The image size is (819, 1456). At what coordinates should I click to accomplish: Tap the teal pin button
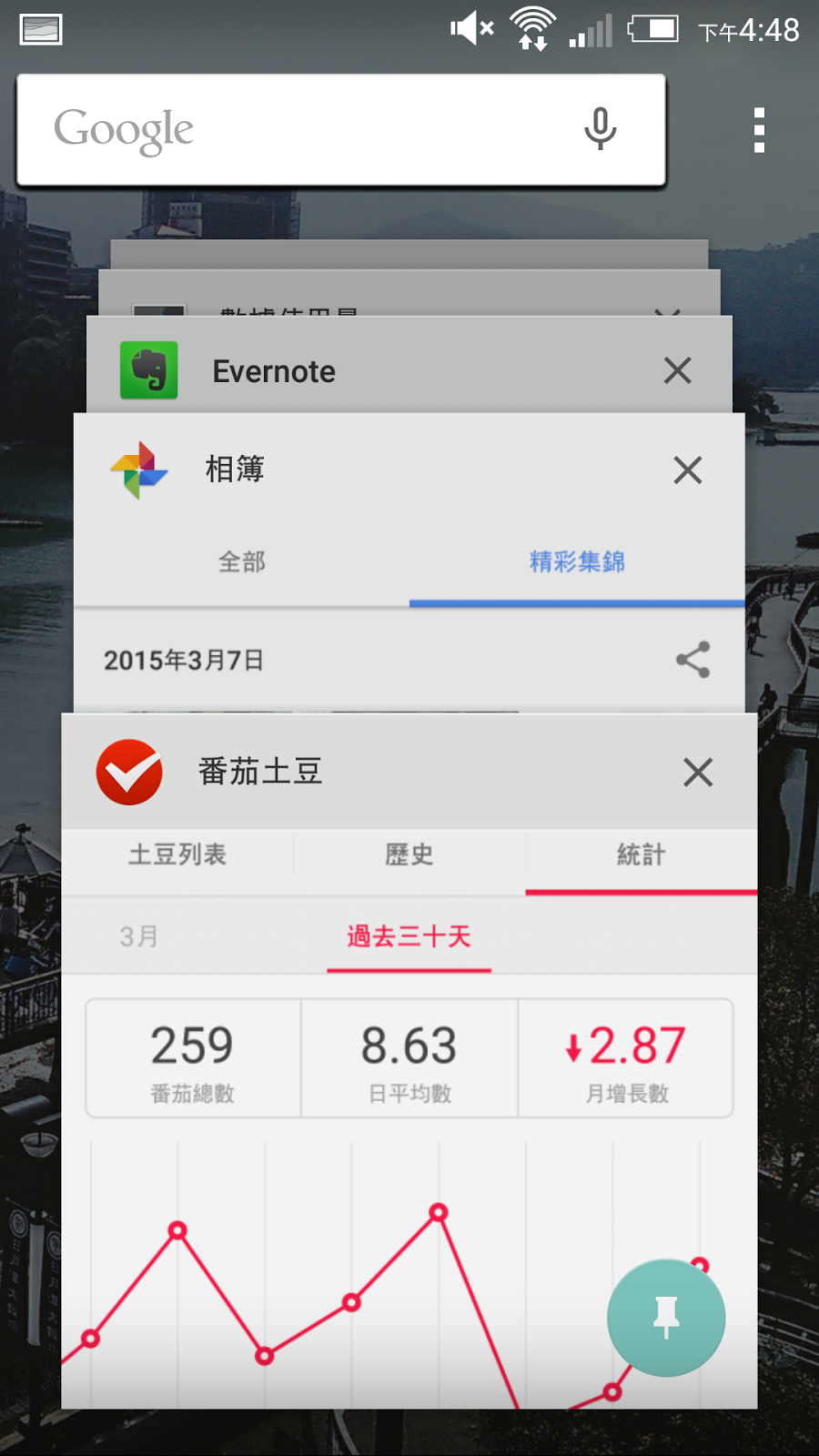coord(666,1317)
